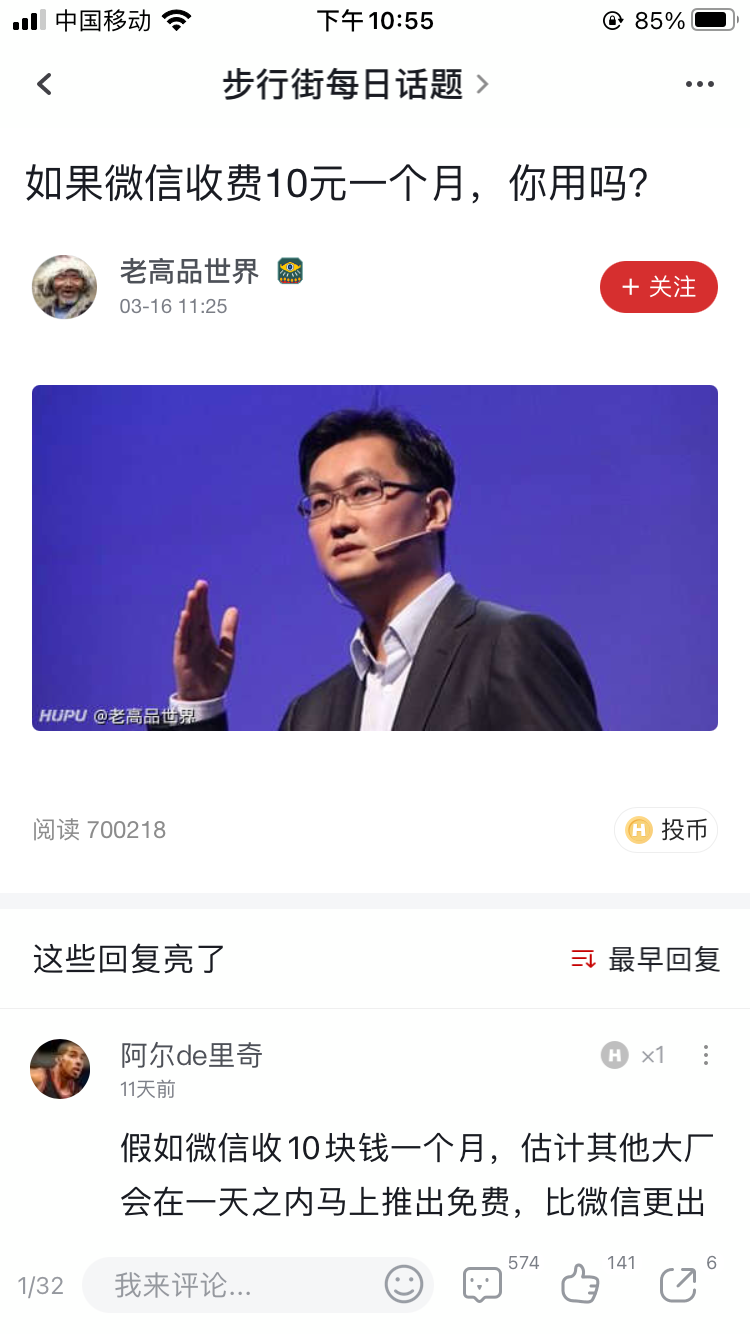750x1334 pixels.
Task: Tap the badge emoji next to 老高品世界
Action: pos(292,270)
